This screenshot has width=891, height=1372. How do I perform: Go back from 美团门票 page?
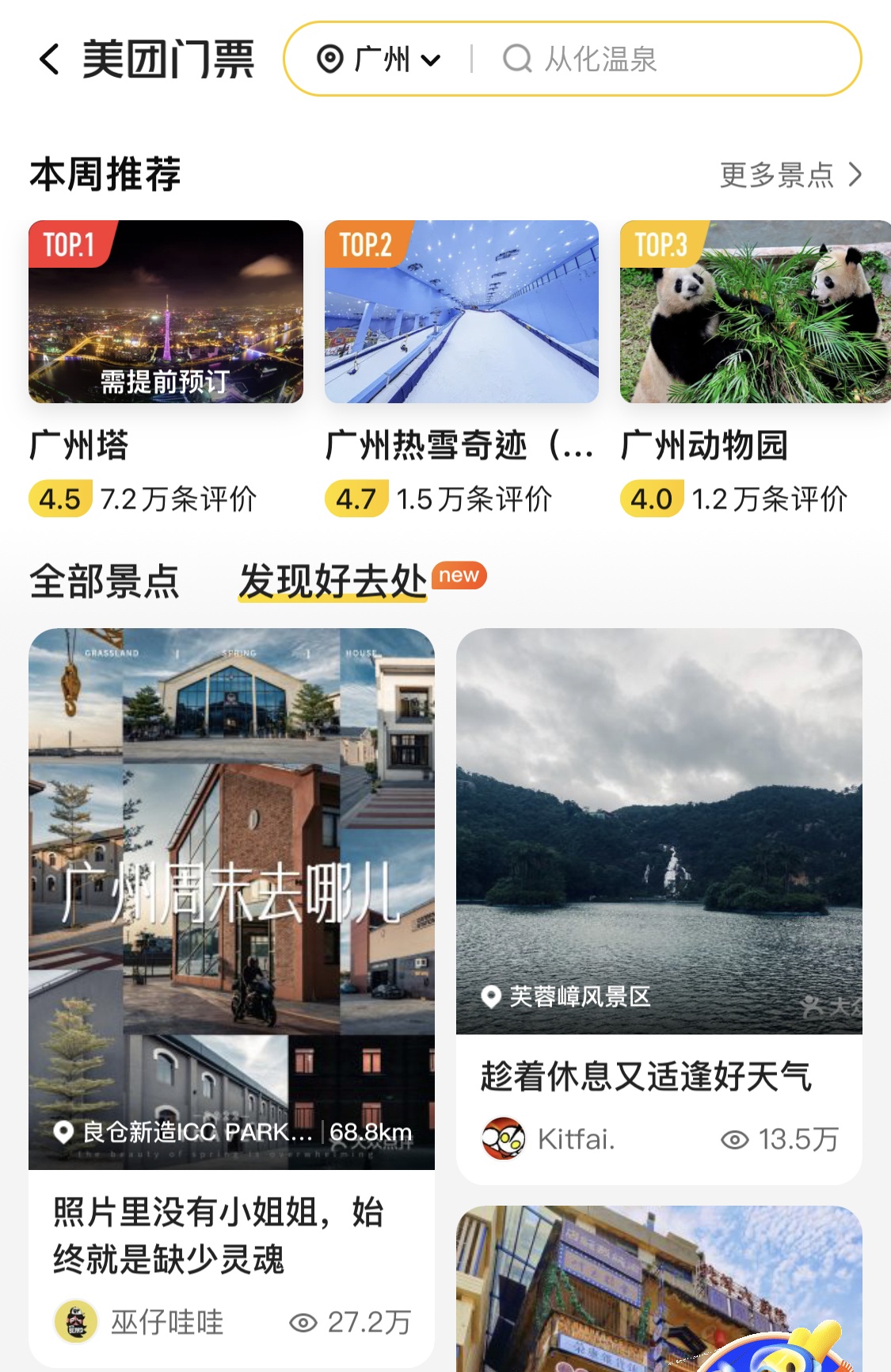coord(49,59)
